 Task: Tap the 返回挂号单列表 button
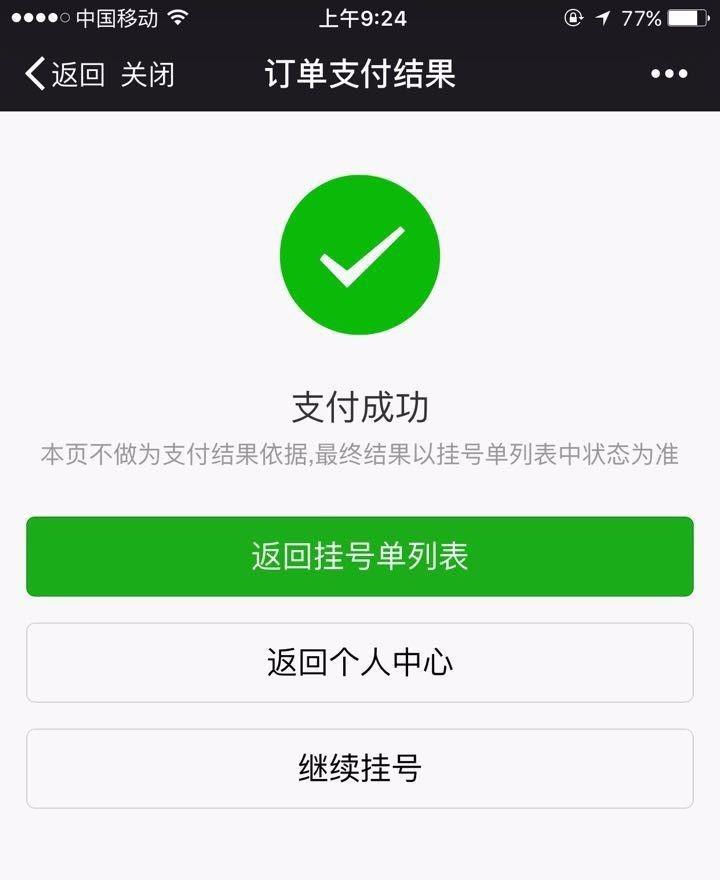(x=360, y=557)
